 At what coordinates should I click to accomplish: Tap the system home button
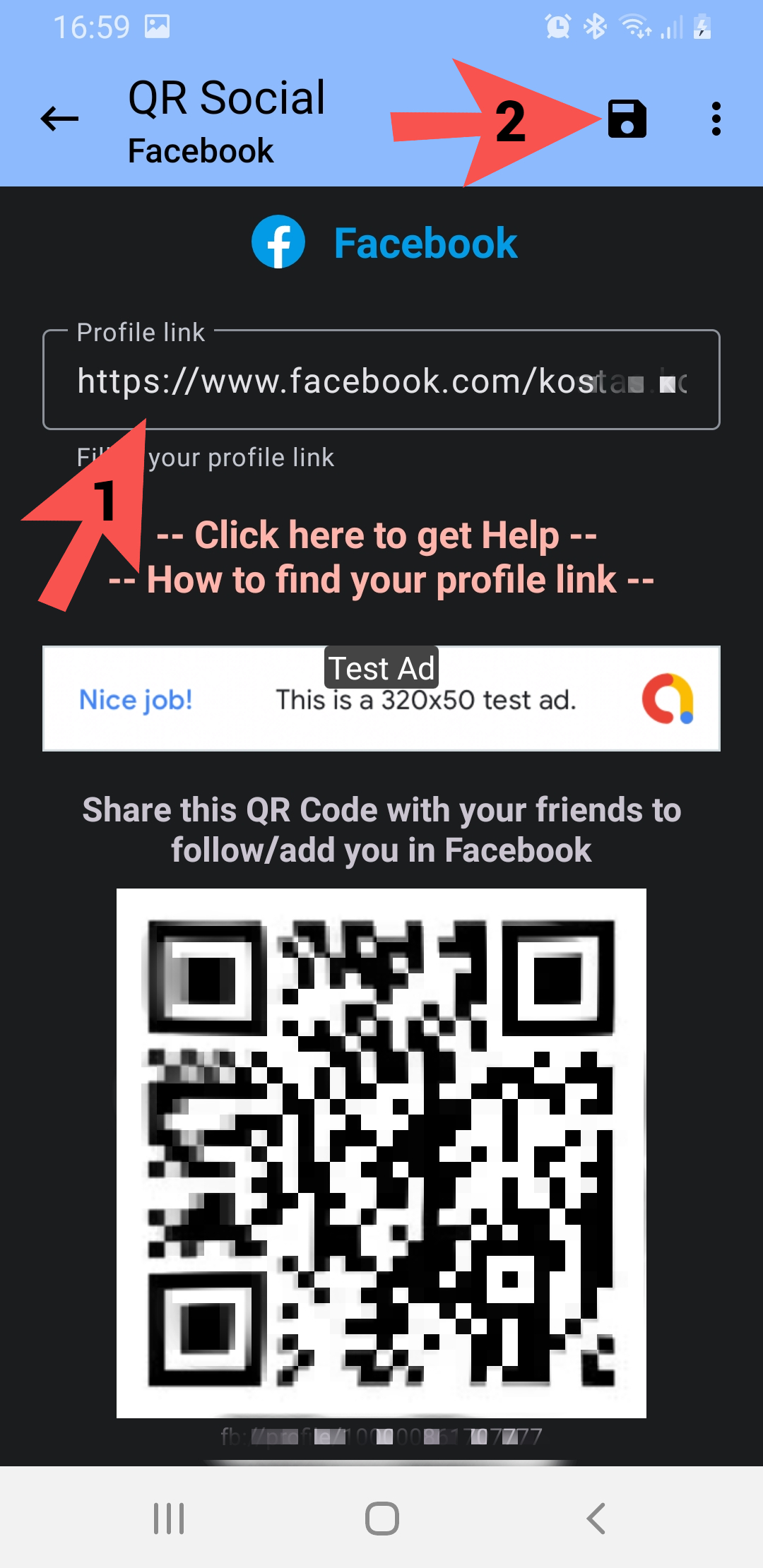[x=381, y=1518]
